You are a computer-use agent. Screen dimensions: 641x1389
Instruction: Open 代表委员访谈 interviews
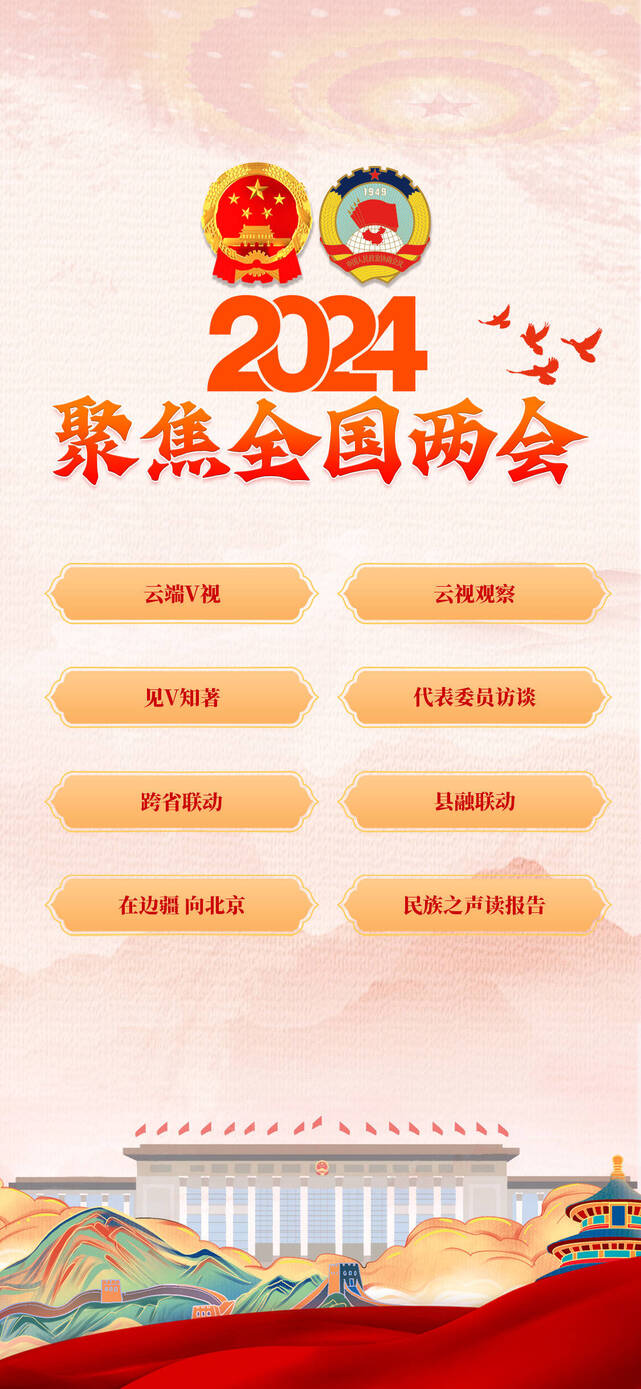tap(474, 697)
